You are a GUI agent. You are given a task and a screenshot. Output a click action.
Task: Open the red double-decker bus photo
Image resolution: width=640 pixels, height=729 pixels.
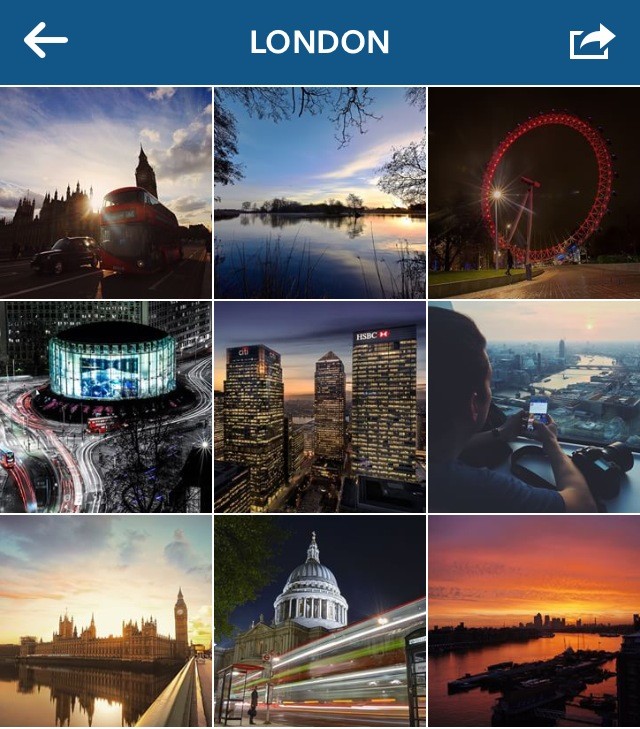point(106,192)
